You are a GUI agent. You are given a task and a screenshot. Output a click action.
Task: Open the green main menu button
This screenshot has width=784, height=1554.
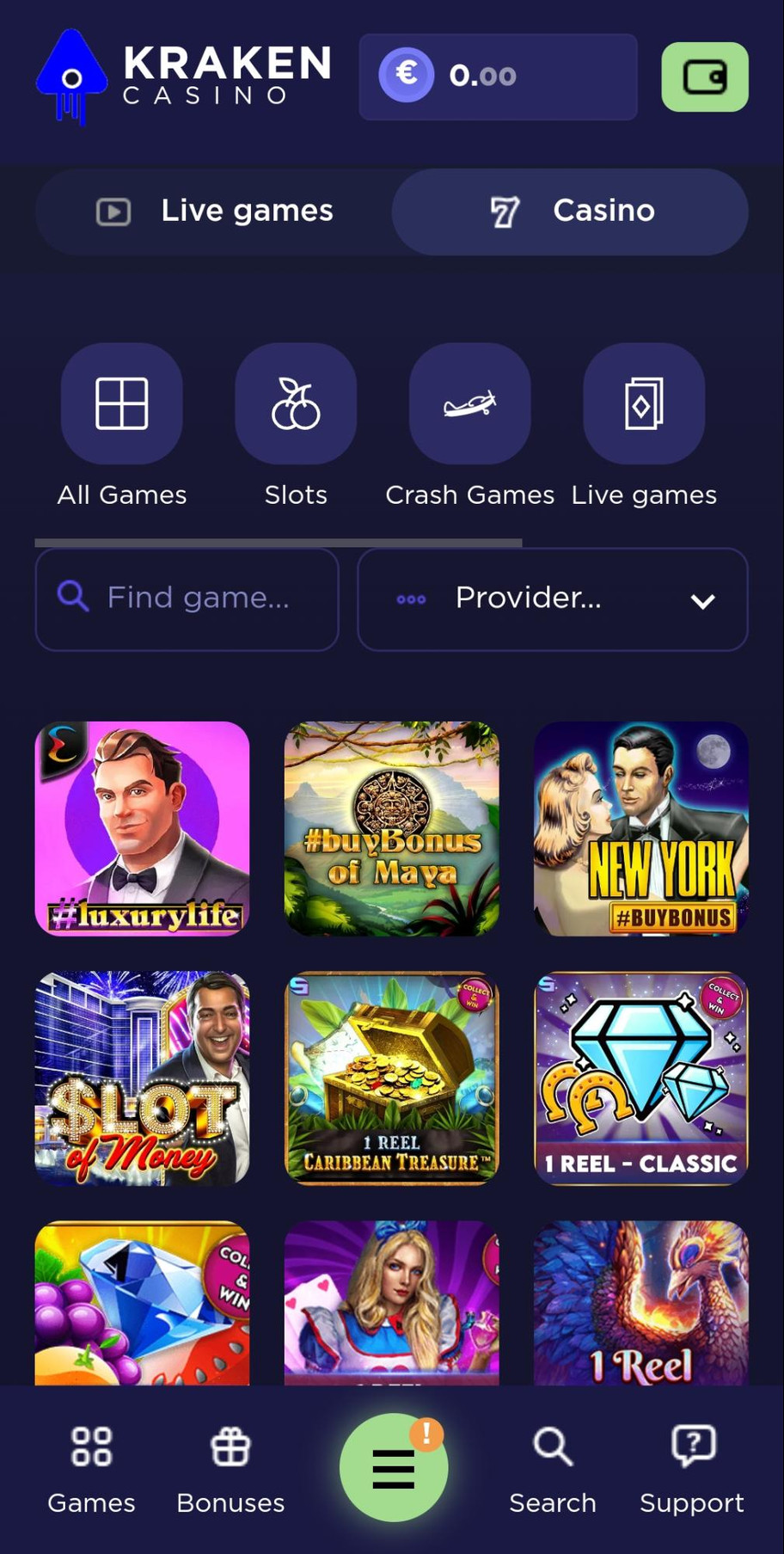click(x=394, y=1467)
